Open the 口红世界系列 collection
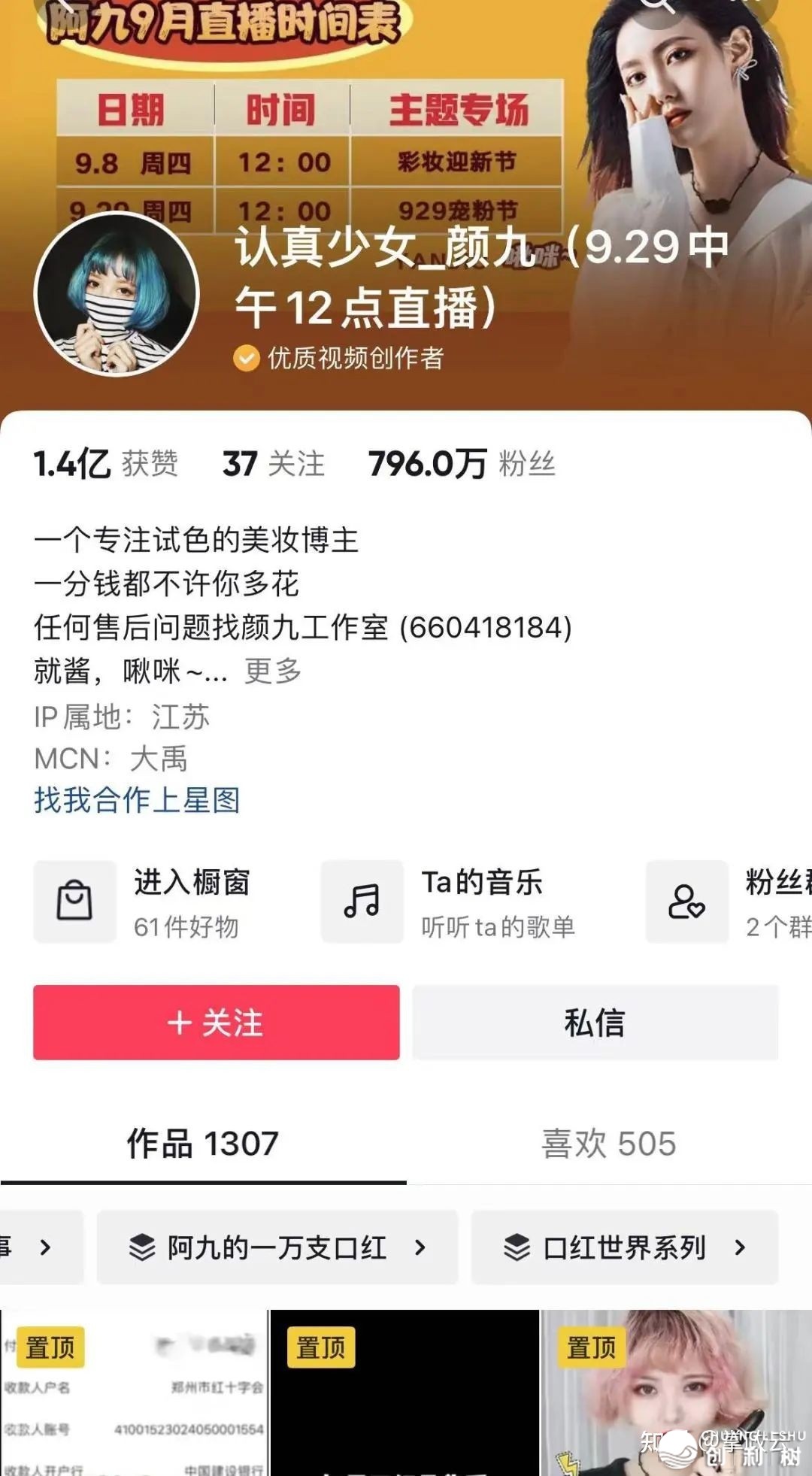Image resolution: width=812 pixels, height=1476 pixels. point(624,1247)
